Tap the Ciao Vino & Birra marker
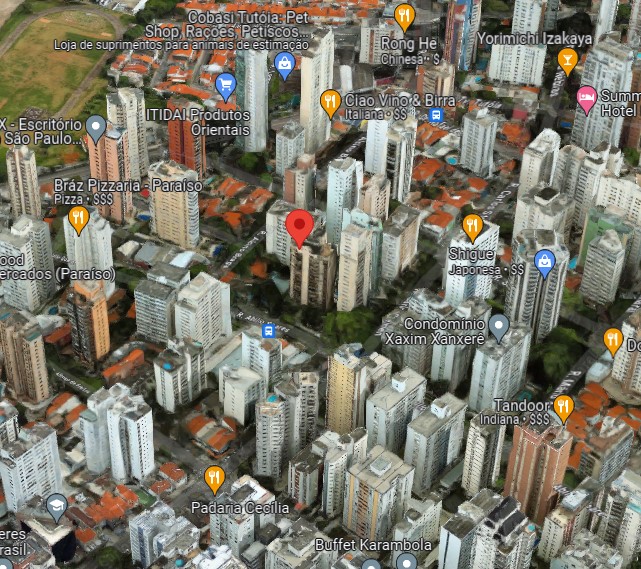 click(x=330, y=101)
